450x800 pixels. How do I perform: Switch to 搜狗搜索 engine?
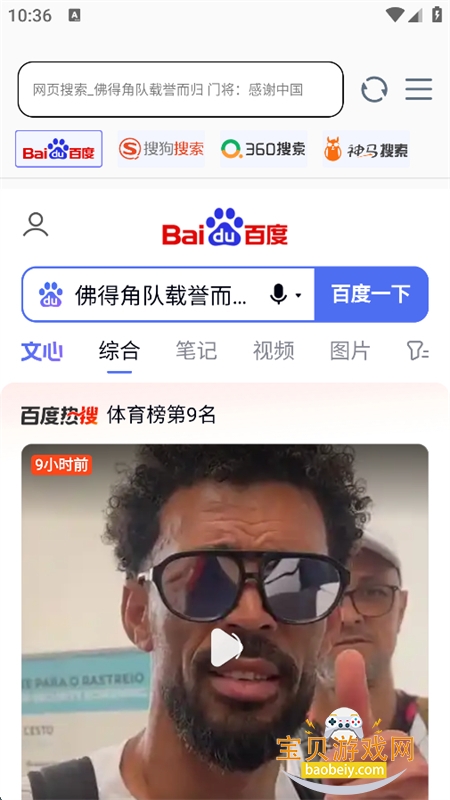(161, 149)
